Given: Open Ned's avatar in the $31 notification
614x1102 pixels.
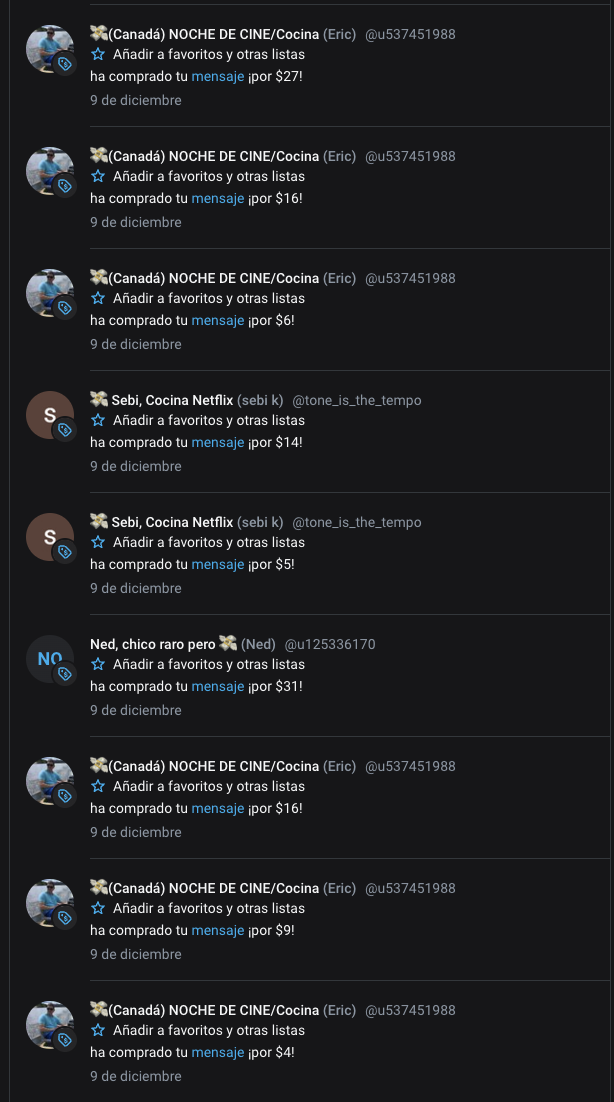Looking at the screenshot, I should tap(50, 659).
